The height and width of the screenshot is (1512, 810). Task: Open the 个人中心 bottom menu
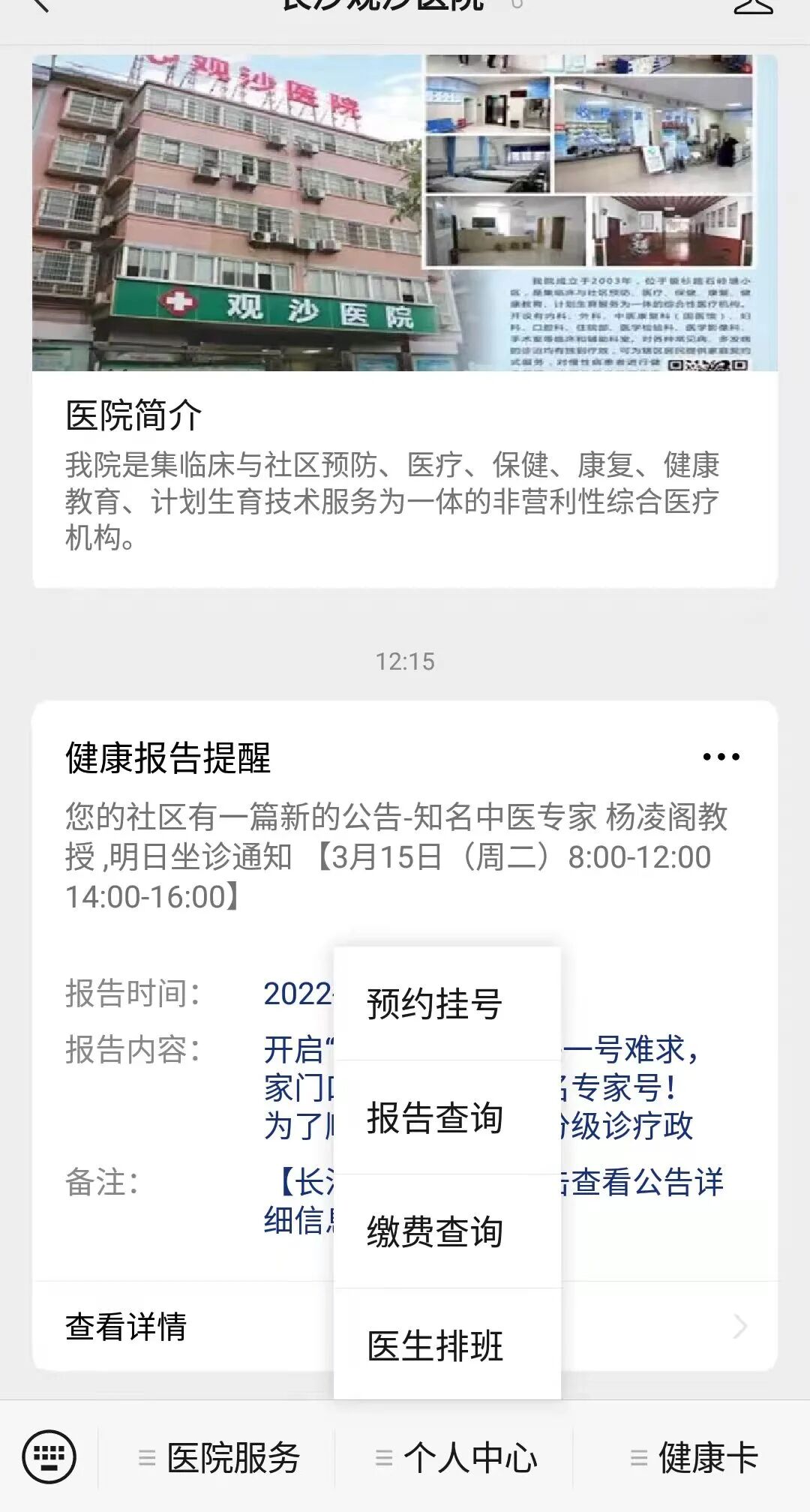456,1458
